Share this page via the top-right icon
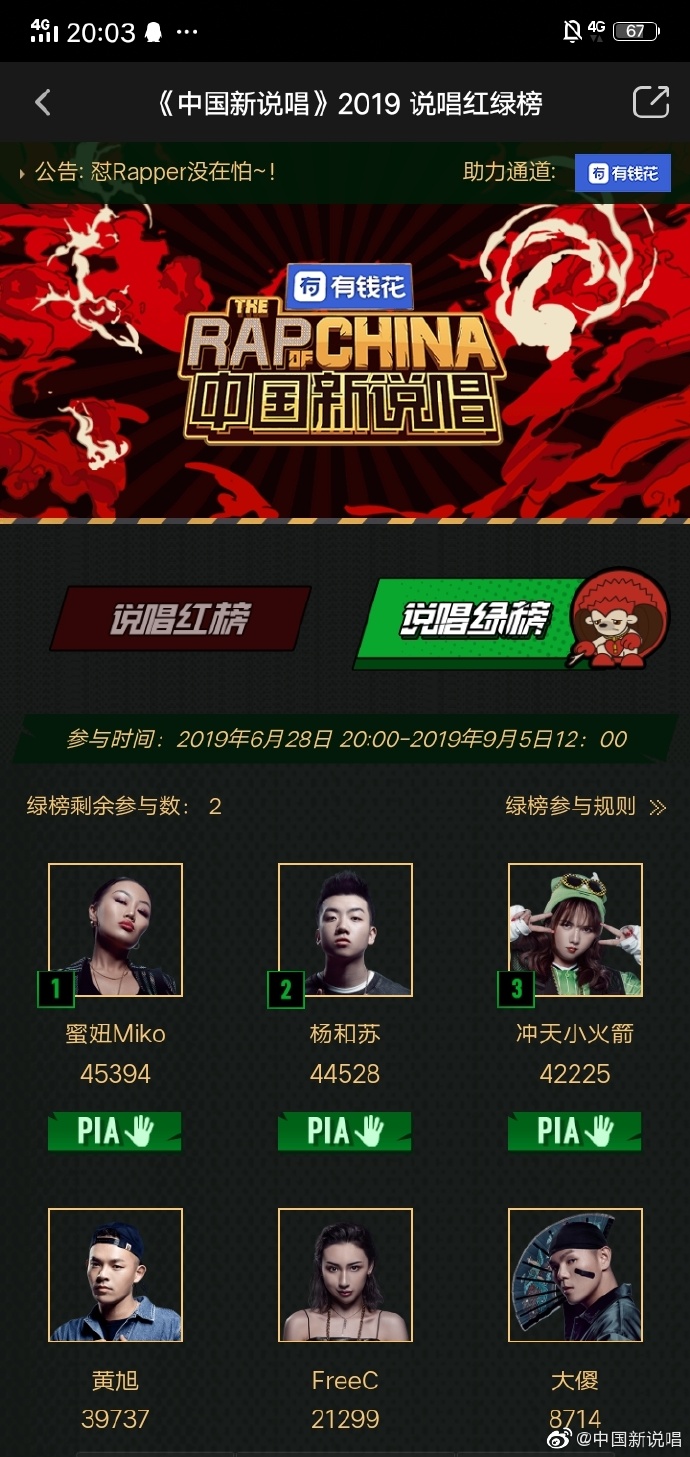The image size is (690, 1457). (x=650, y=102)
